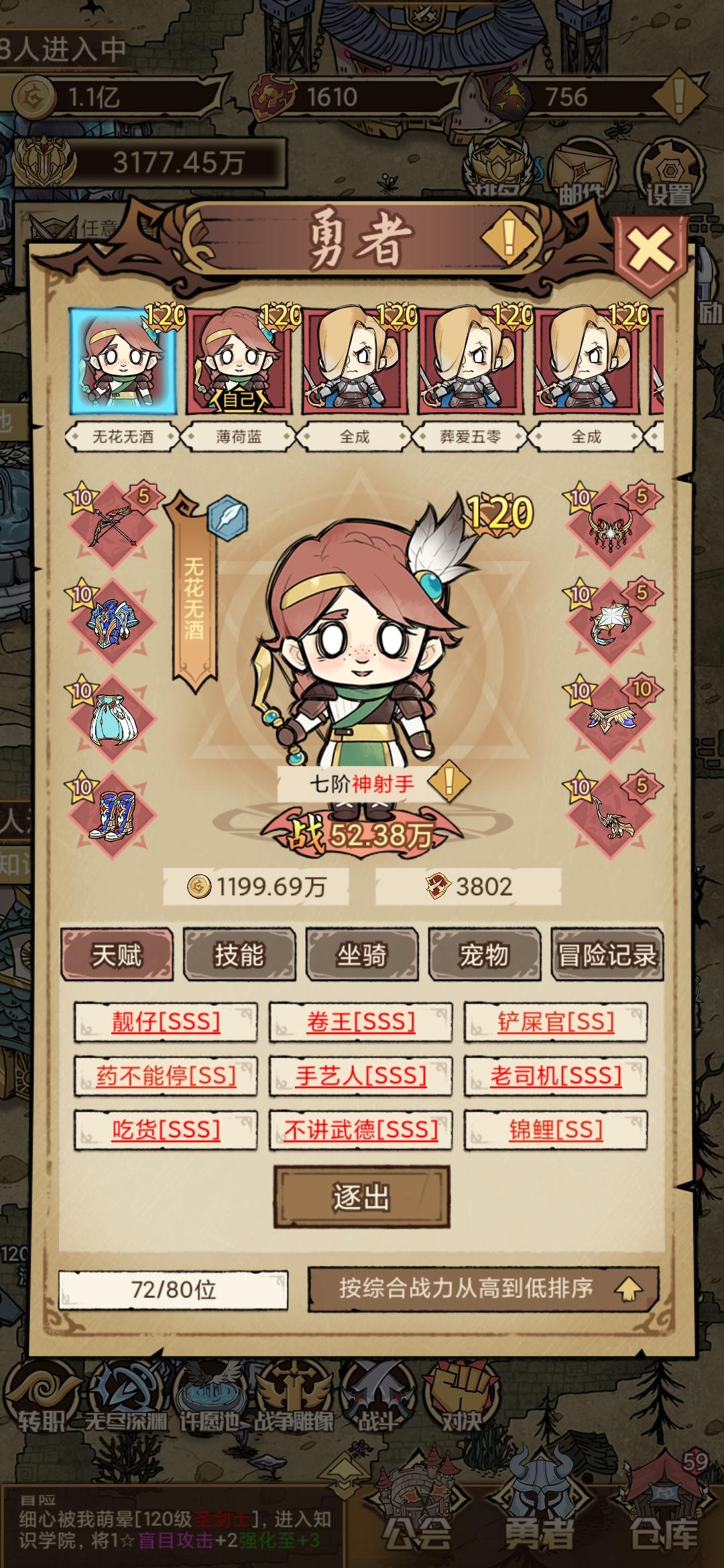
Task: View talent 卷王[SSS] details
Action: point(361,1021)
